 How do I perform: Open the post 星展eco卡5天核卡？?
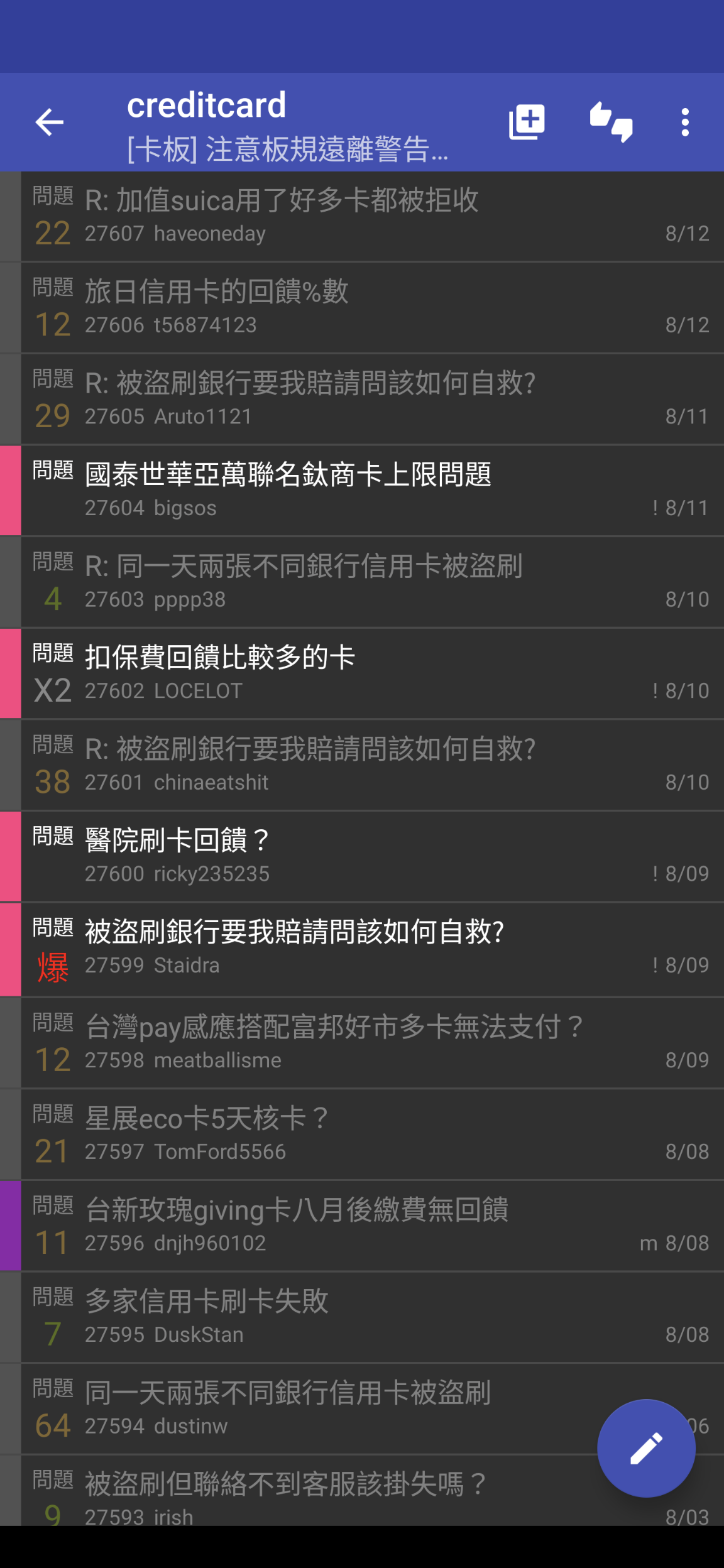(362, 1135)
